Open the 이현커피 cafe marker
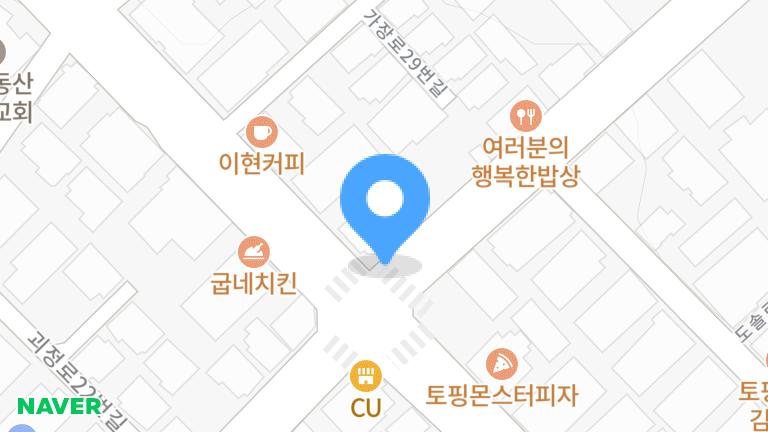The image size is (768, 432). click(x=262, y=131)
